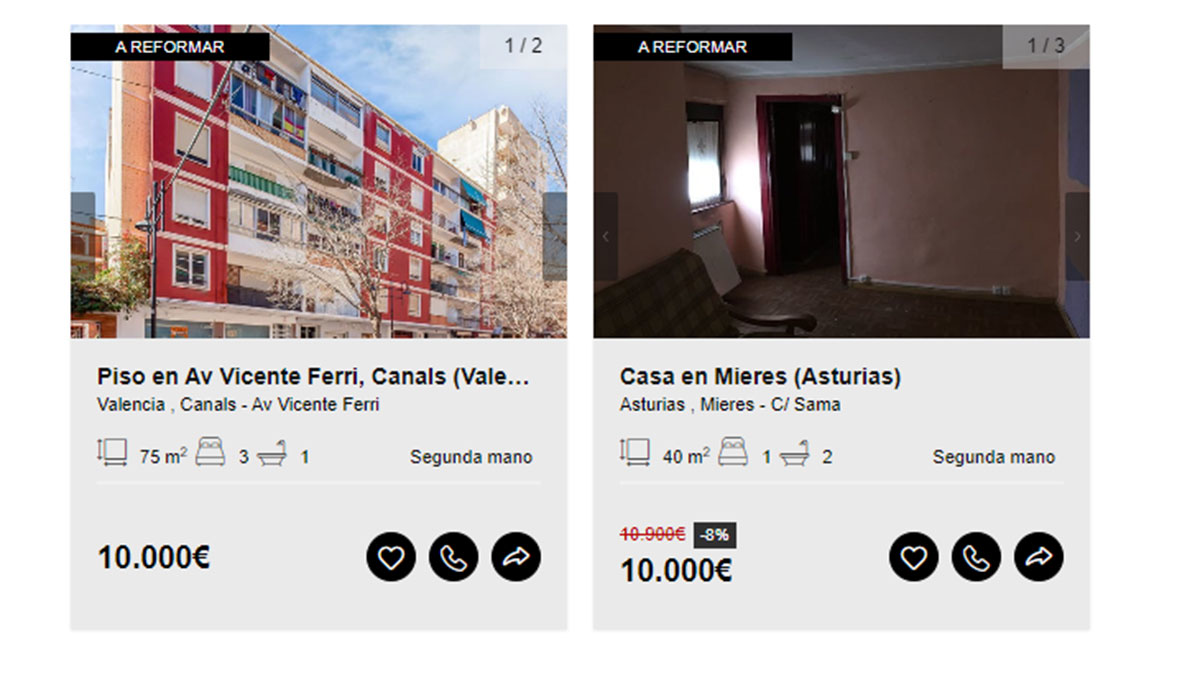The image size is (1200, 675).
Task: Favorite the Casa en Mieres listing
Action: click(913, 557)
